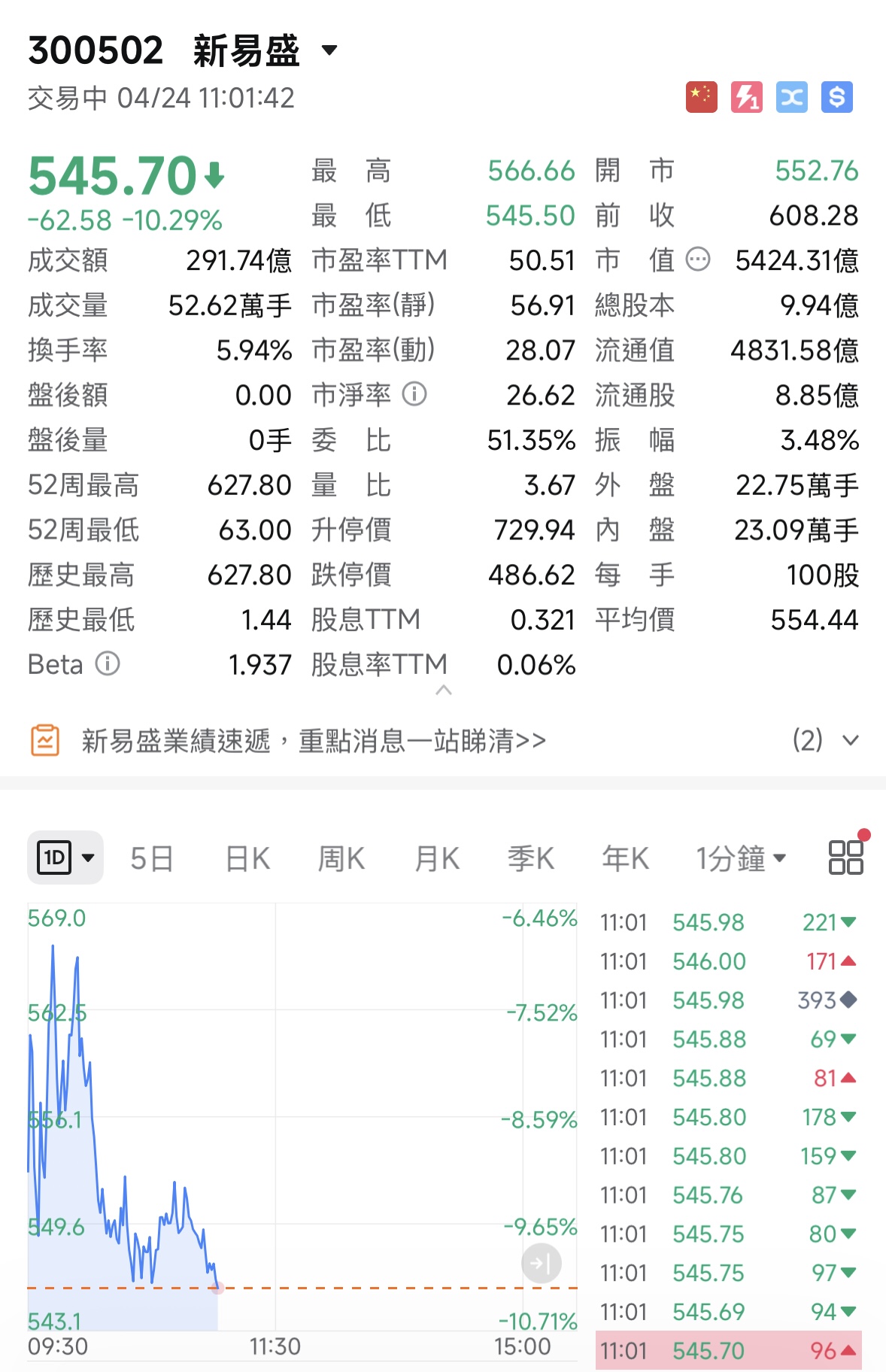Viewport: 886px width, 1372px height.
Task: Click the info icon beside Beta
Action: point(108,665)
